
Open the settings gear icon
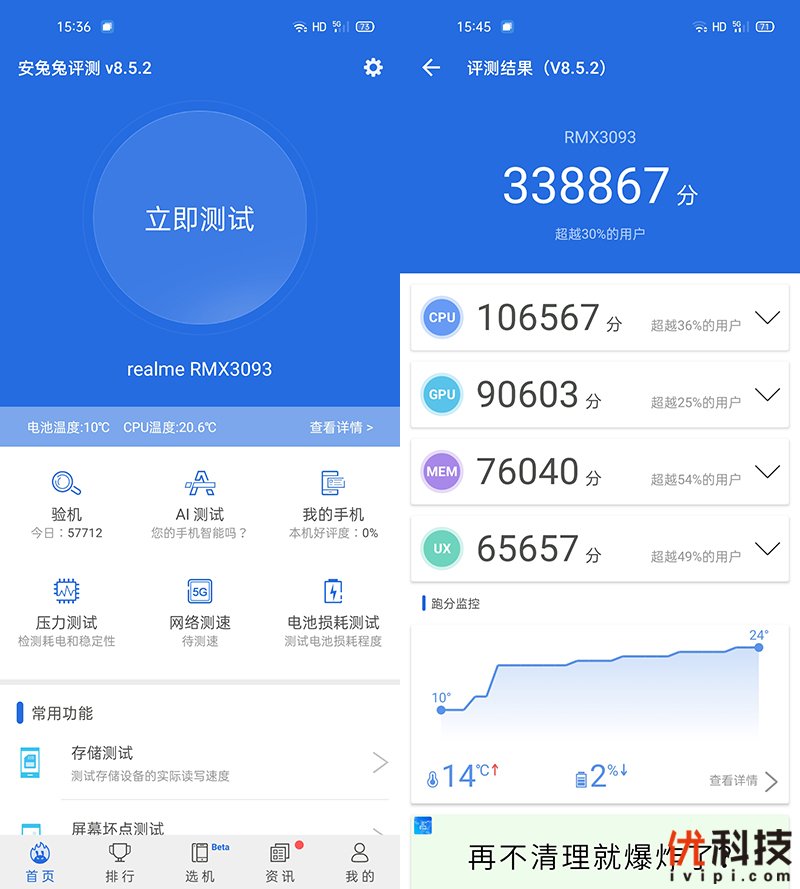(373, 67)
